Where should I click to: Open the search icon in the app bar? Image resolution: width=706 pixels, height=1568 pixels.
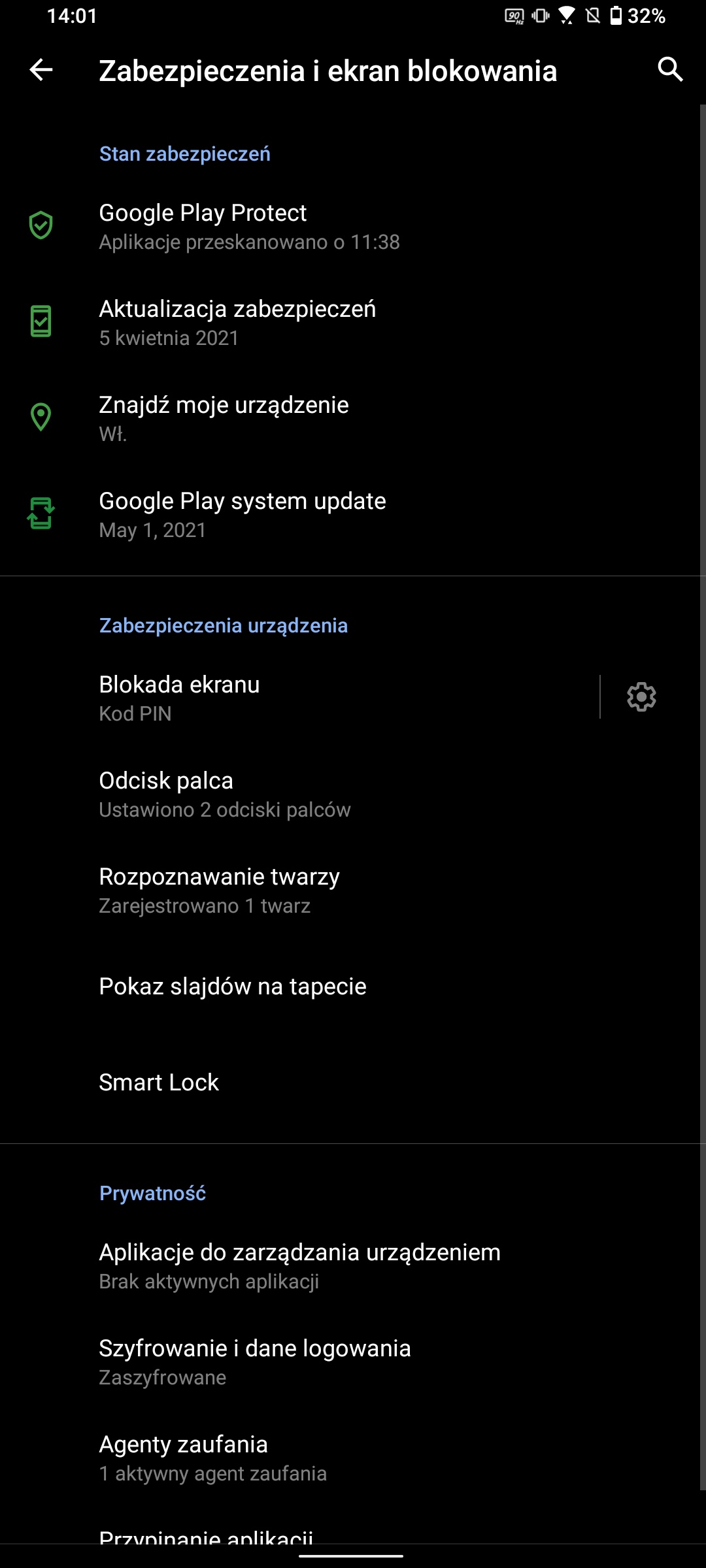point(670,69)
